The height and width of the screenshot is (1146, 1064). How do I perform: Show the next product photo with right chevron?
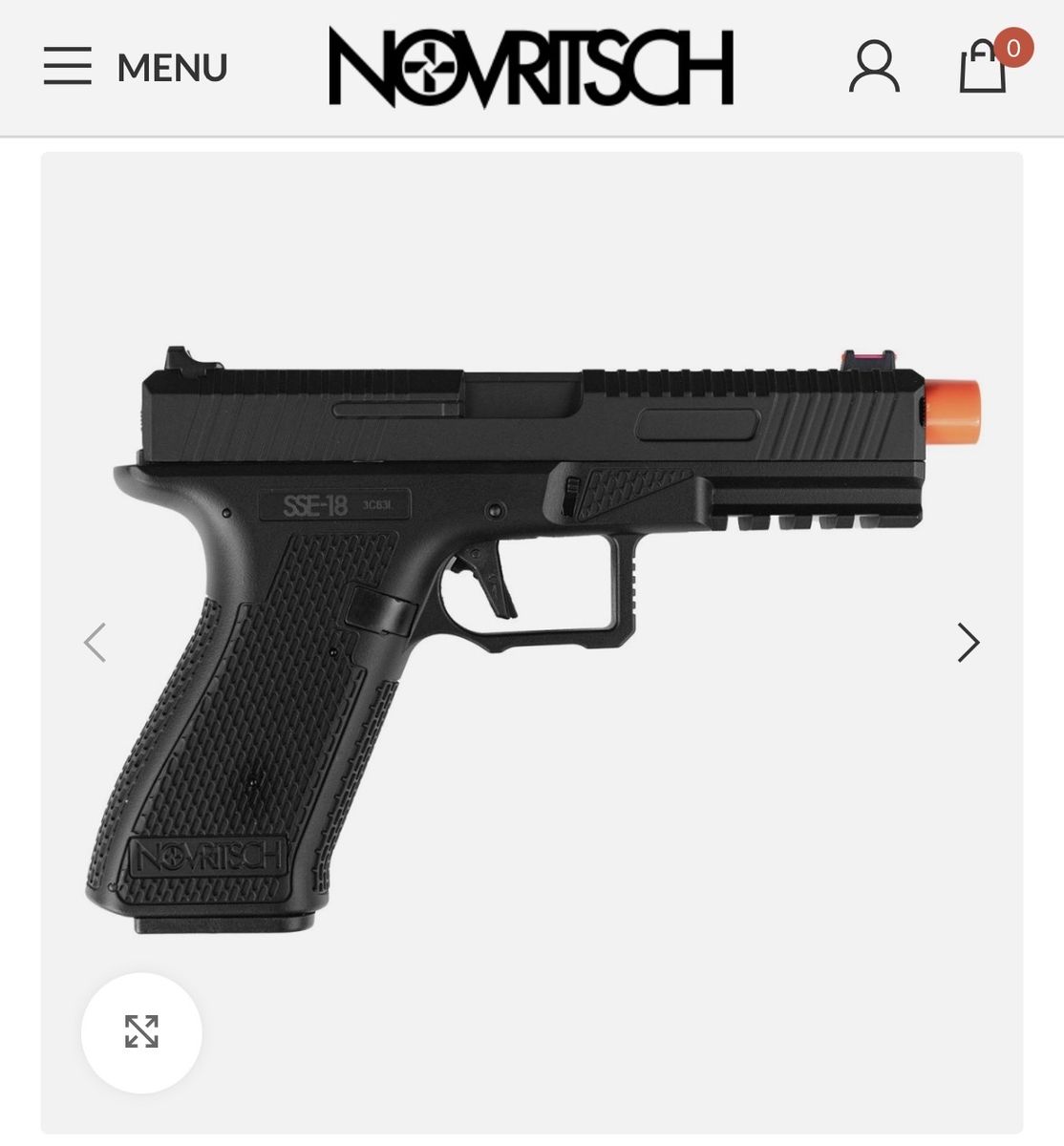(x=968, y=643)
